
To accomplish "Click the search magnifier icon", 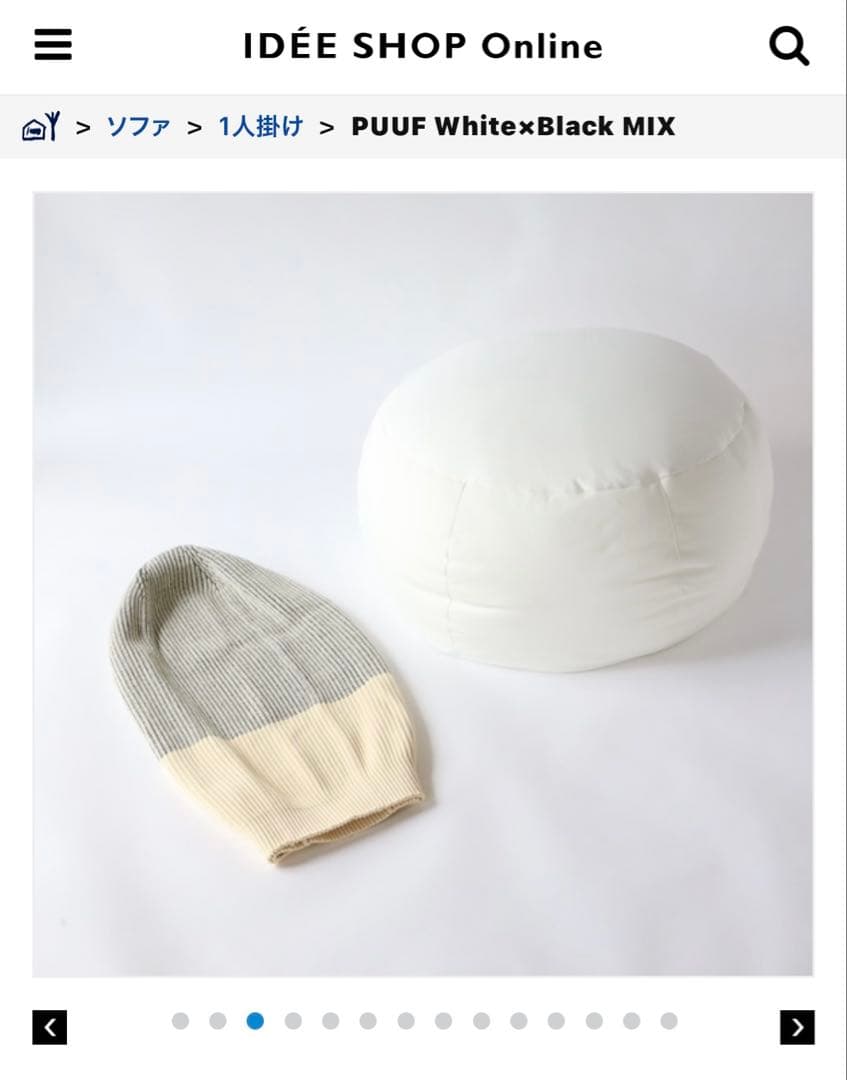I will click(790, 45).
